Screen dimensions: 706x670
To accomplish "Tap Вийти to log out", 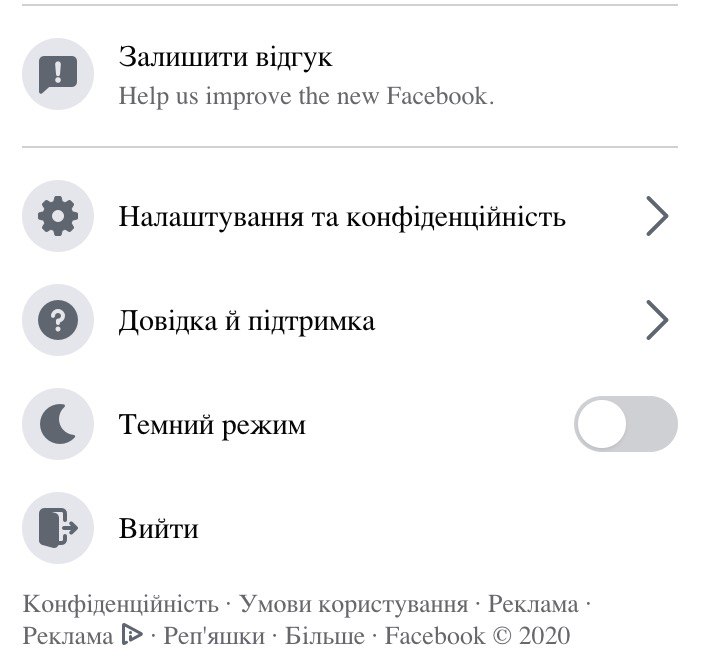I will point(158,529).
